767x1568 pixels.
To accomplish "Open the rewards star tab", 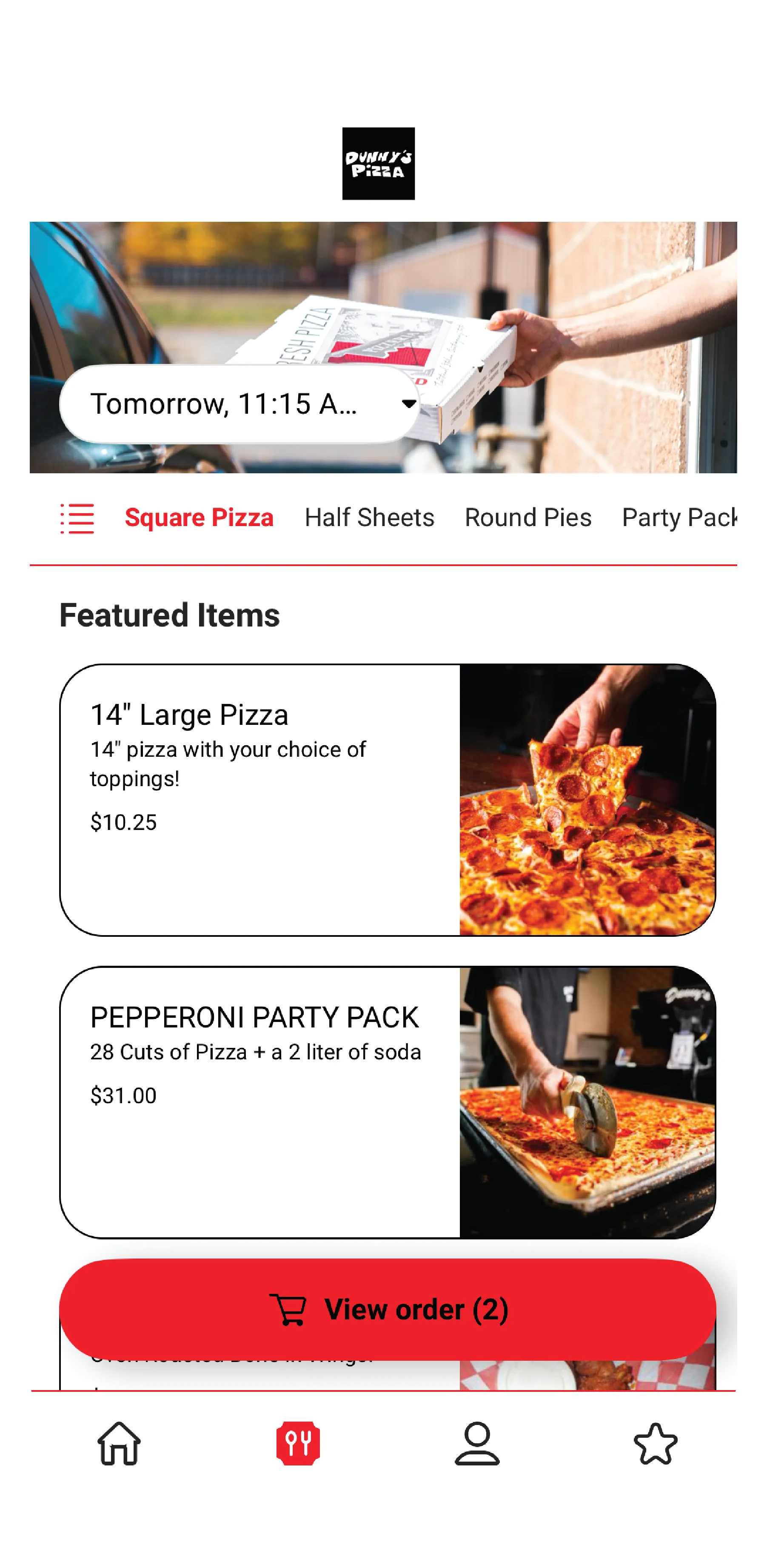I will click(x=656, y=1443).
